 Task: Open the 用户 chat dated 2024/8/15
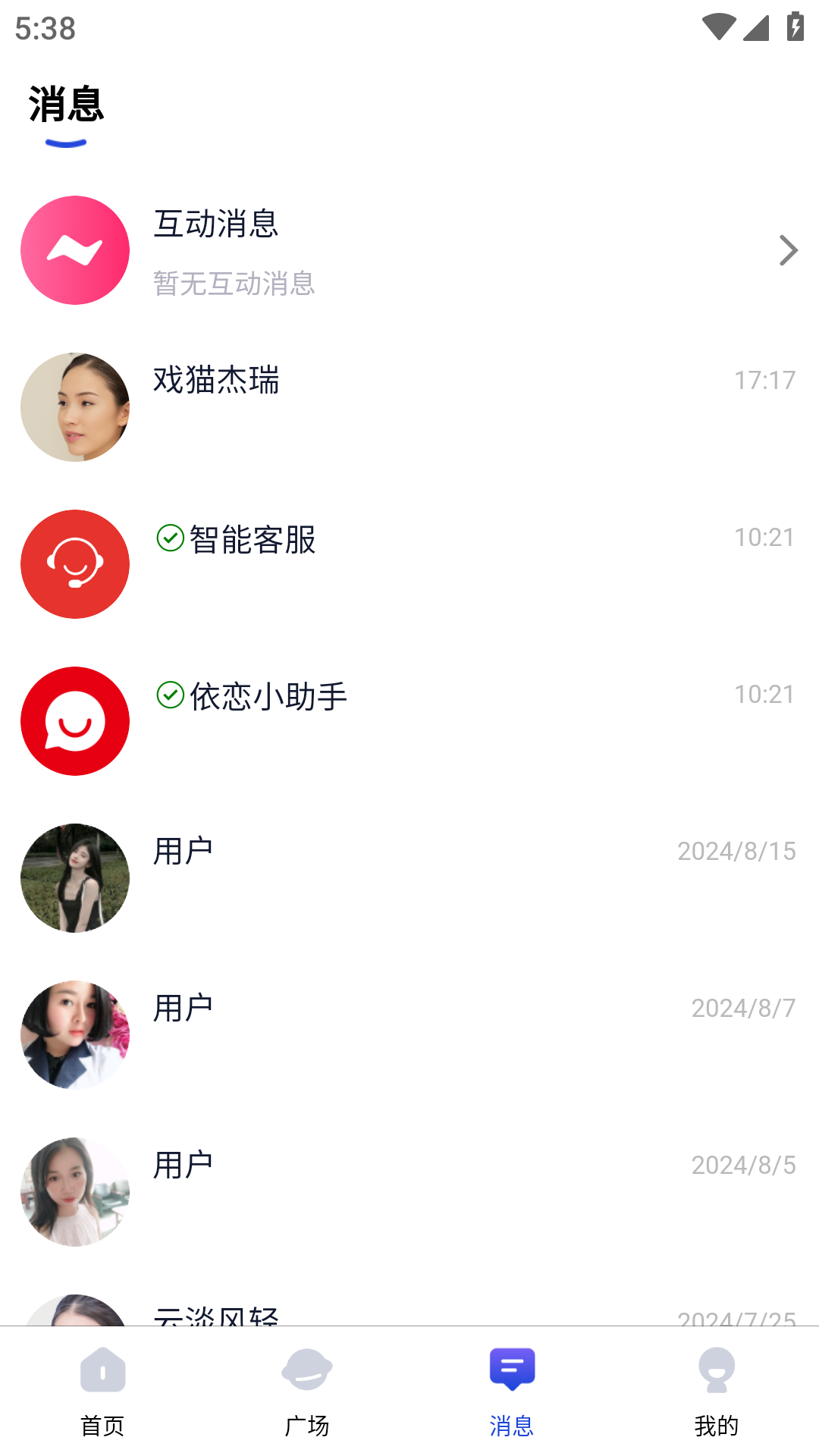tap(409, 878)
